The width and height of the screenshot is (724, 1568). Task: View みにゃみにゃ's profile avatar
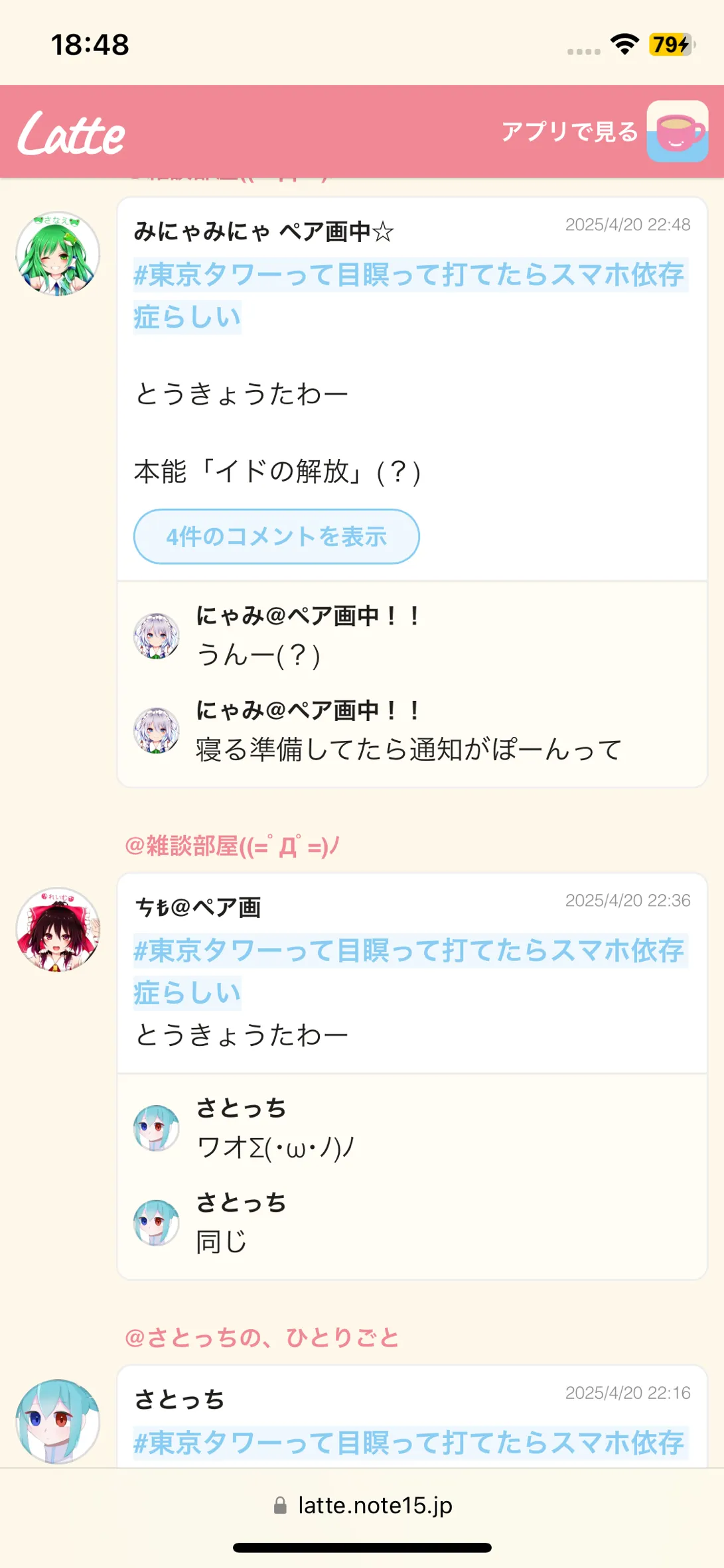pos(58,253)
